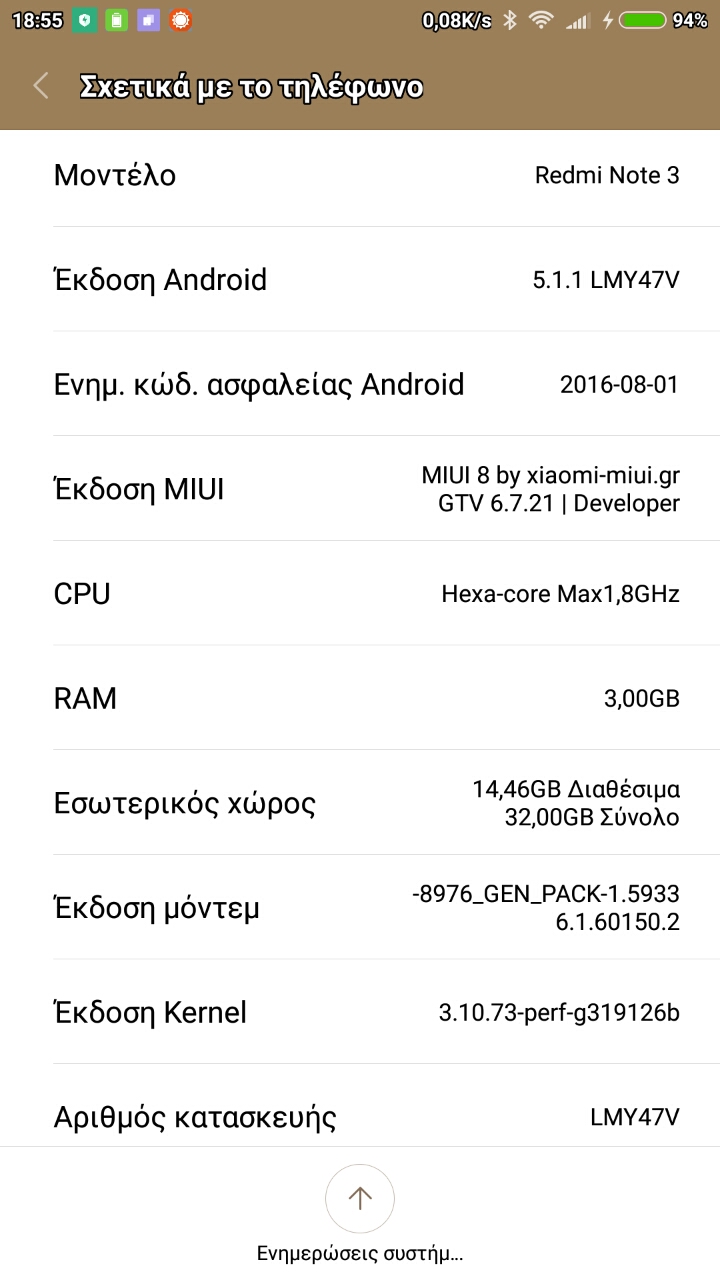Select the CPU Hexa-core row
720x1280 pixels.
pyautogui.click(x=360, y=594)
